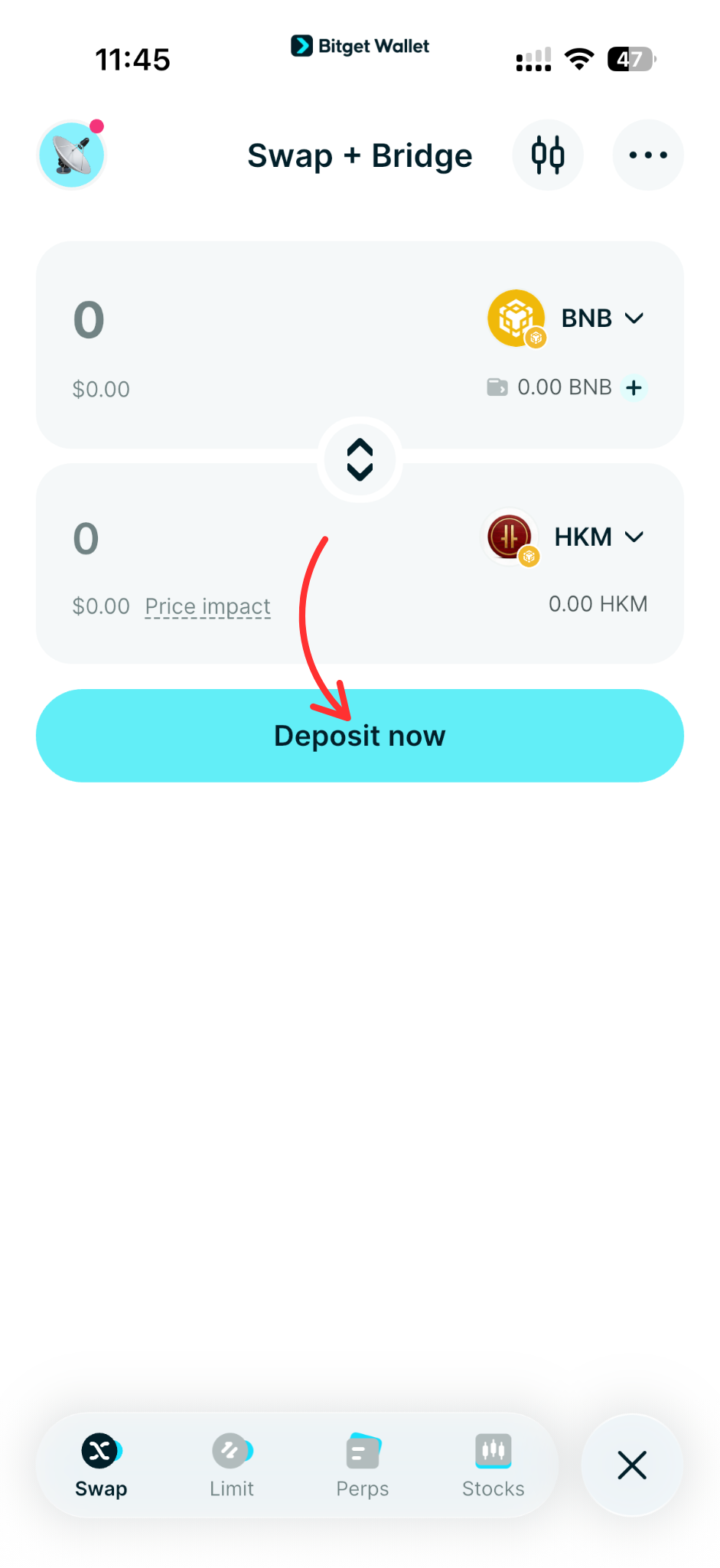Tap the BNB token logo

click(516, 318)
